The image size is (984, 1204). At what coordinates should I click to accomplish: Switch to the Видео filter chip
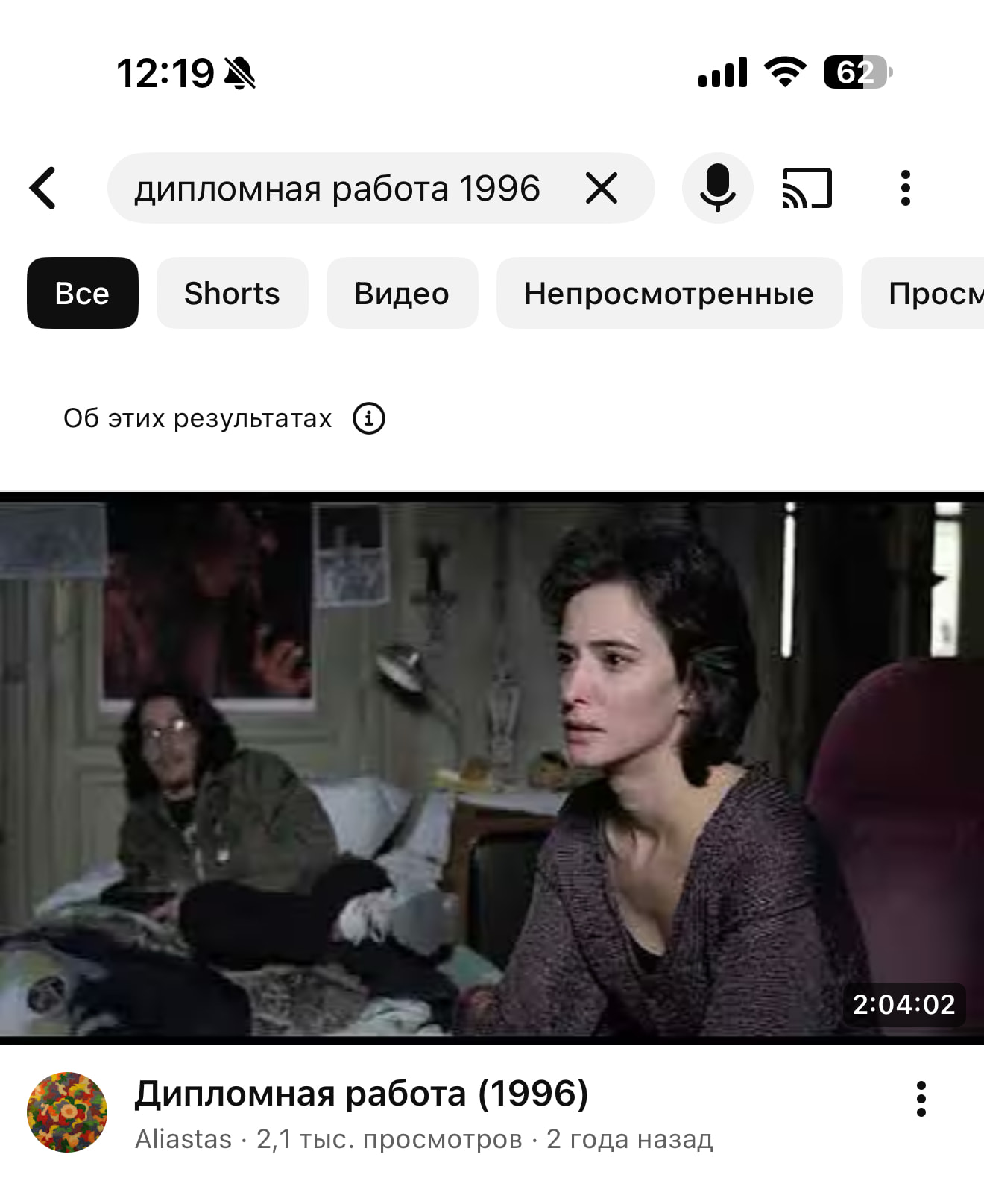tap(402, 293)
